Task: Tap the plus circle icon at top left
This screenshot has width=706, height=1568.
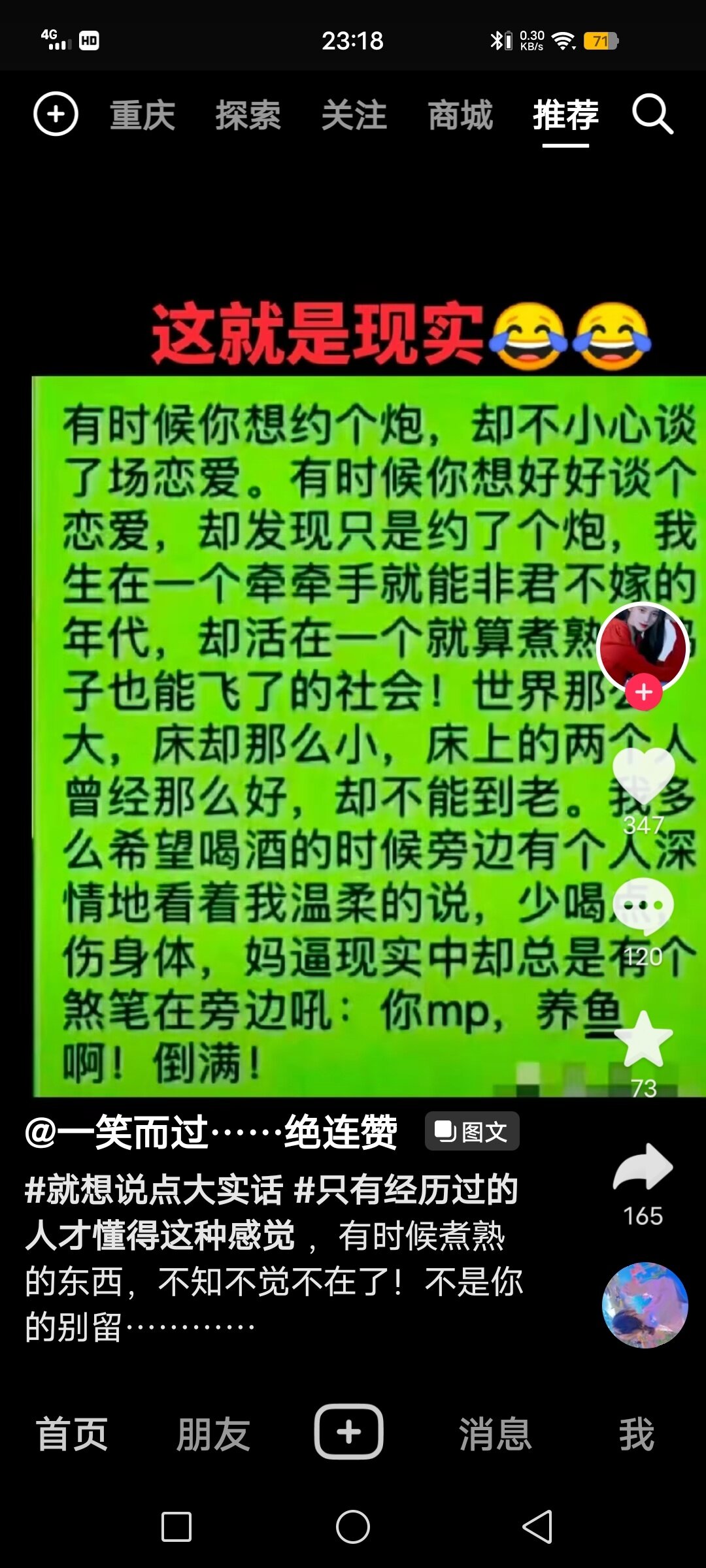Action: click(56, 115)
